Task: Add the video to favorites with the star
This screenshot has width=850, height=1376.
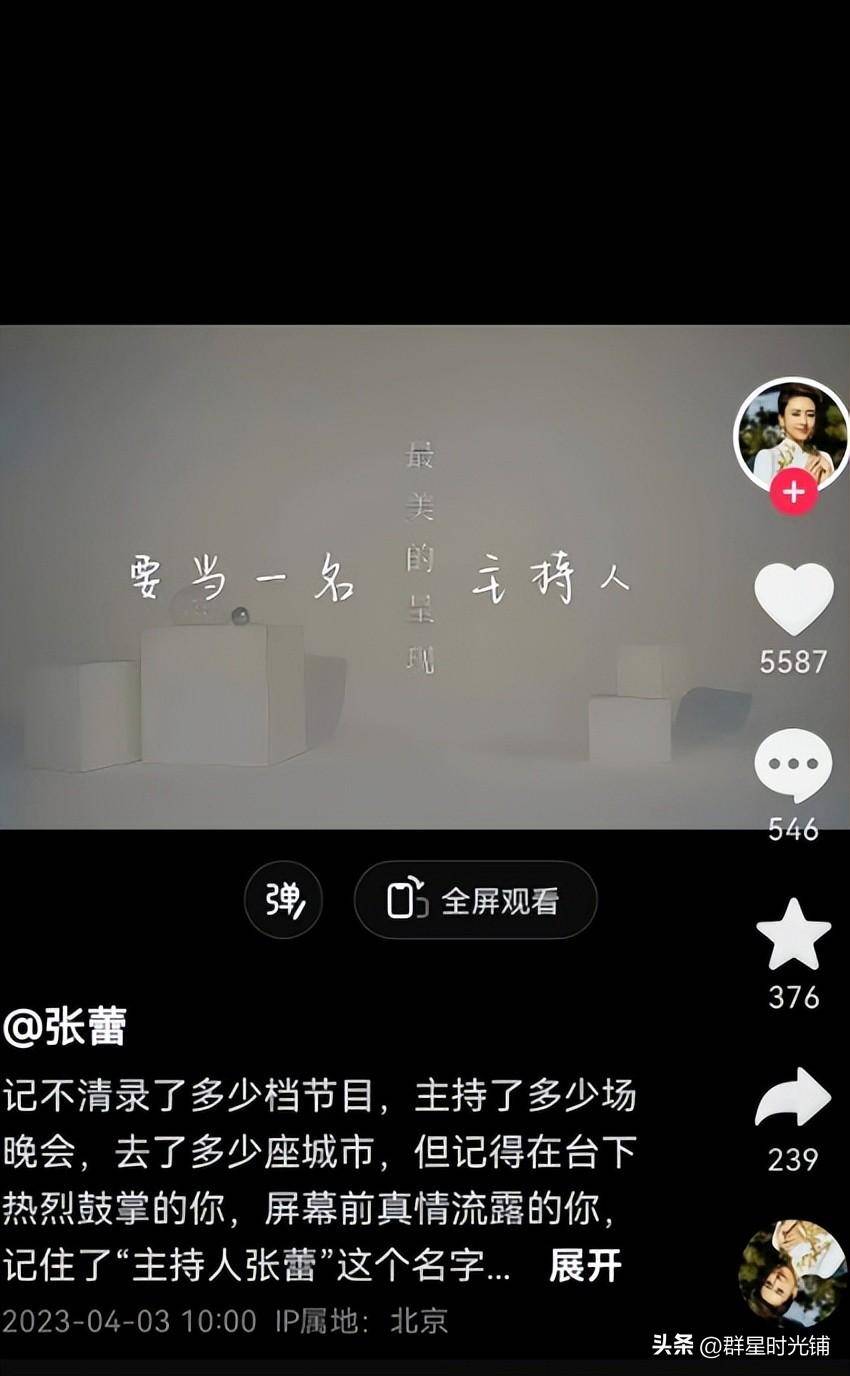Action: click(793, 934)
